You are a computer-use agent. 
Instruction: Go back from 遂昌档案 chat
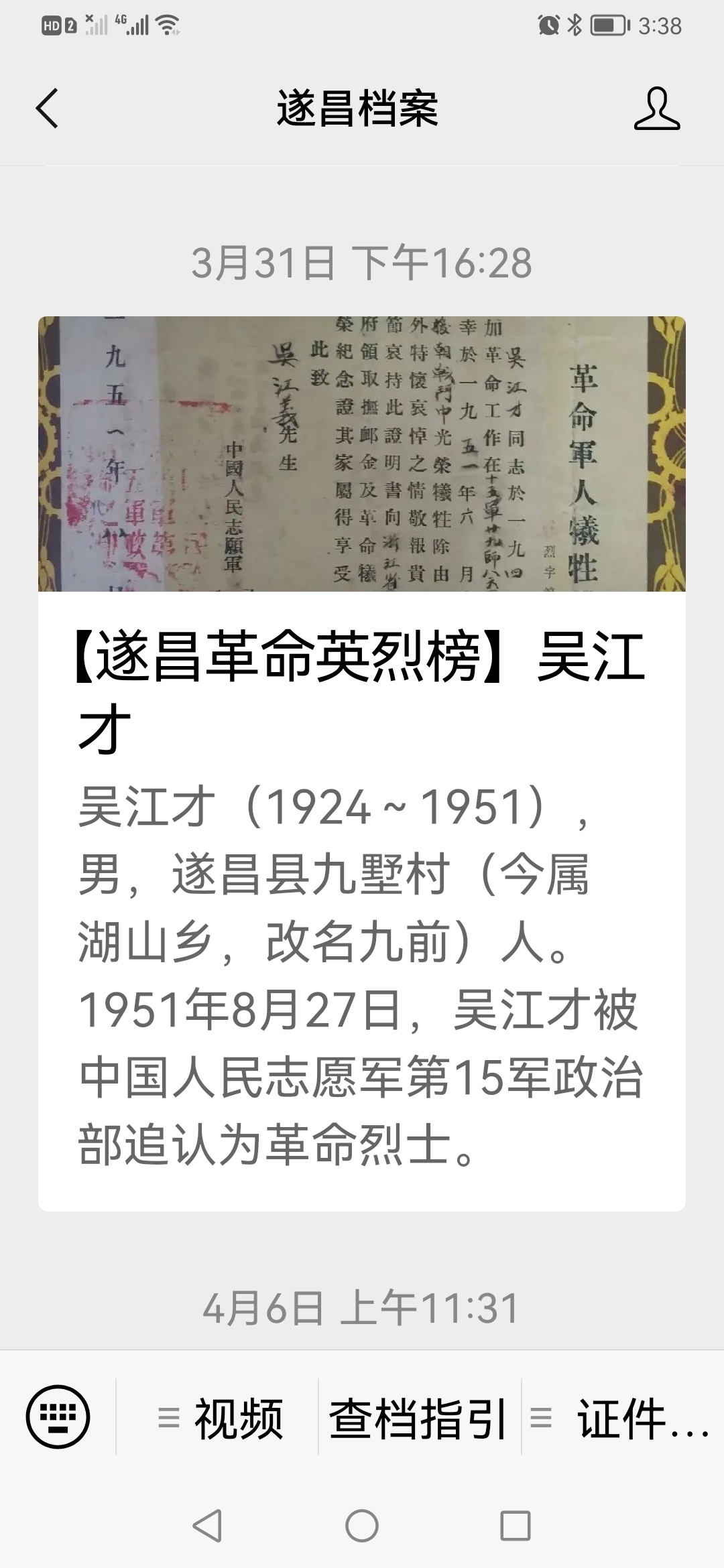47,108
